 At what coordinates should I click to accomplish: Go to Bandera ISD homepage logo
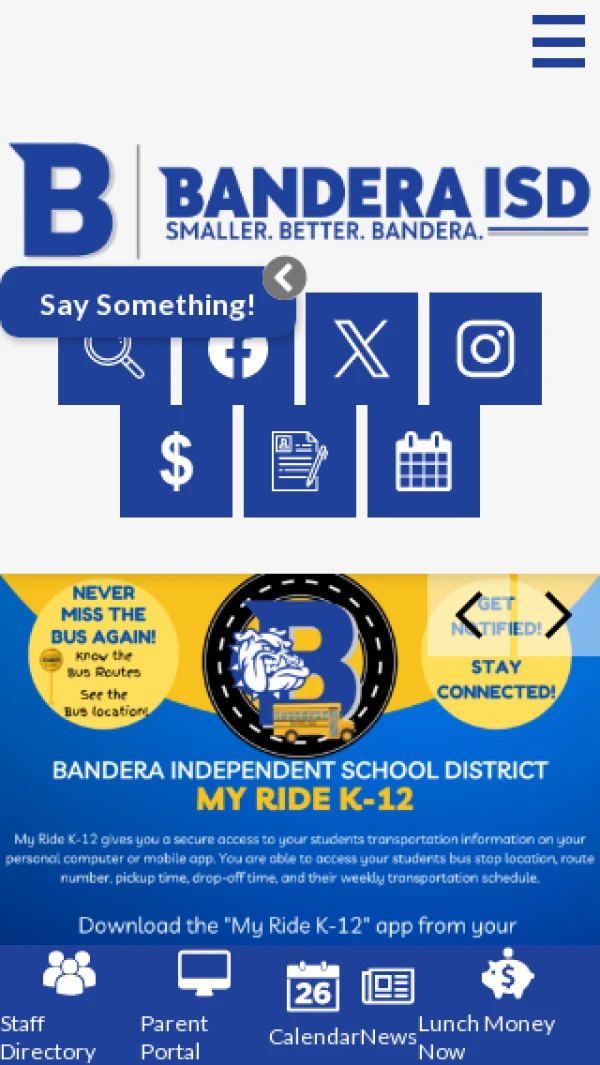click(x=300, y=198)
